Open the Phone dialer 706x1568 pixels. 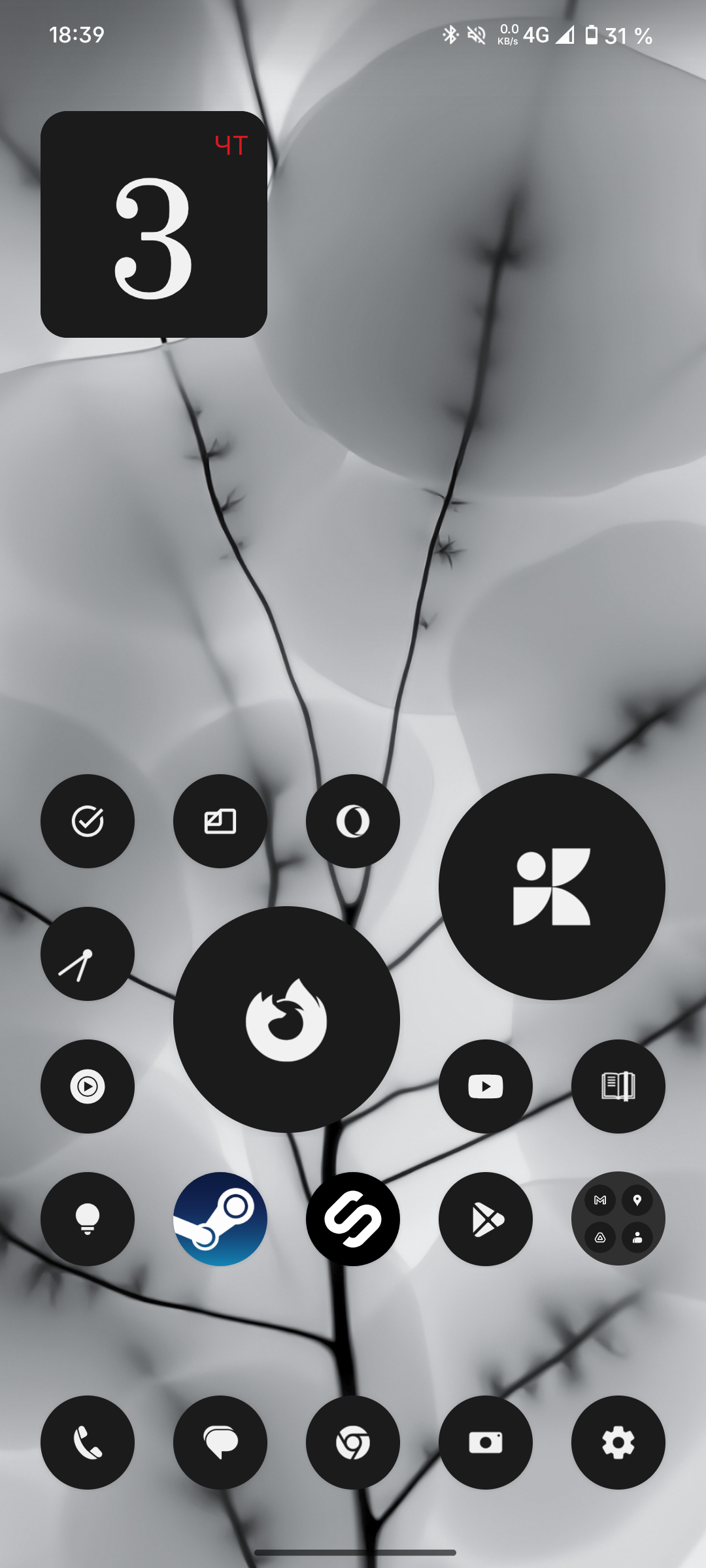(88, 1443)
